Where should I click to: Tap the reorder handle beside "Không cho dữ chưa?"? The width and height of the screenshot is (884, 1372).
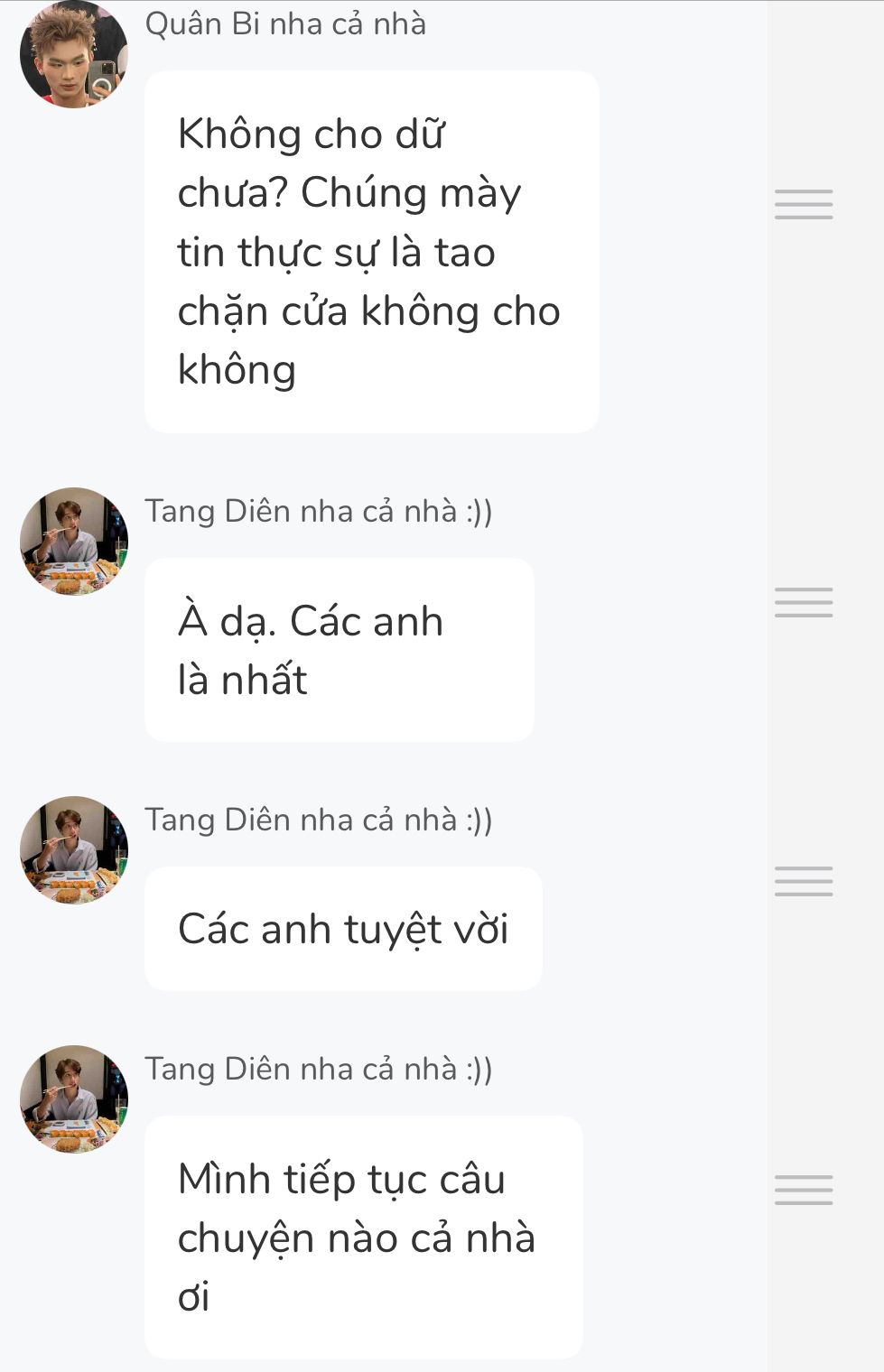[804, 205]
